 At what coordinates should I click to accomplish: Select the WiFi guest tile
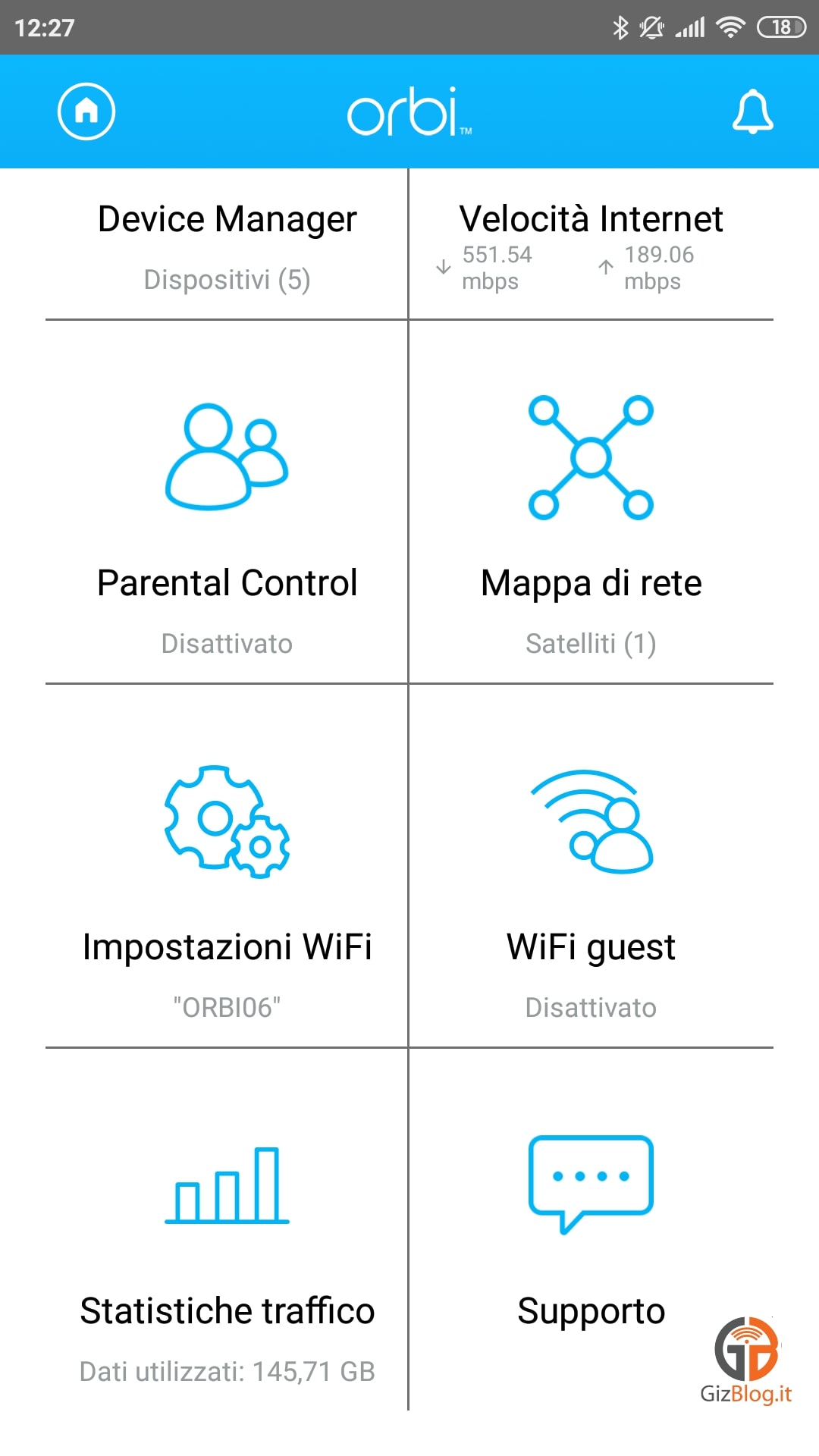pyautogui.click(x=591, y=866)
